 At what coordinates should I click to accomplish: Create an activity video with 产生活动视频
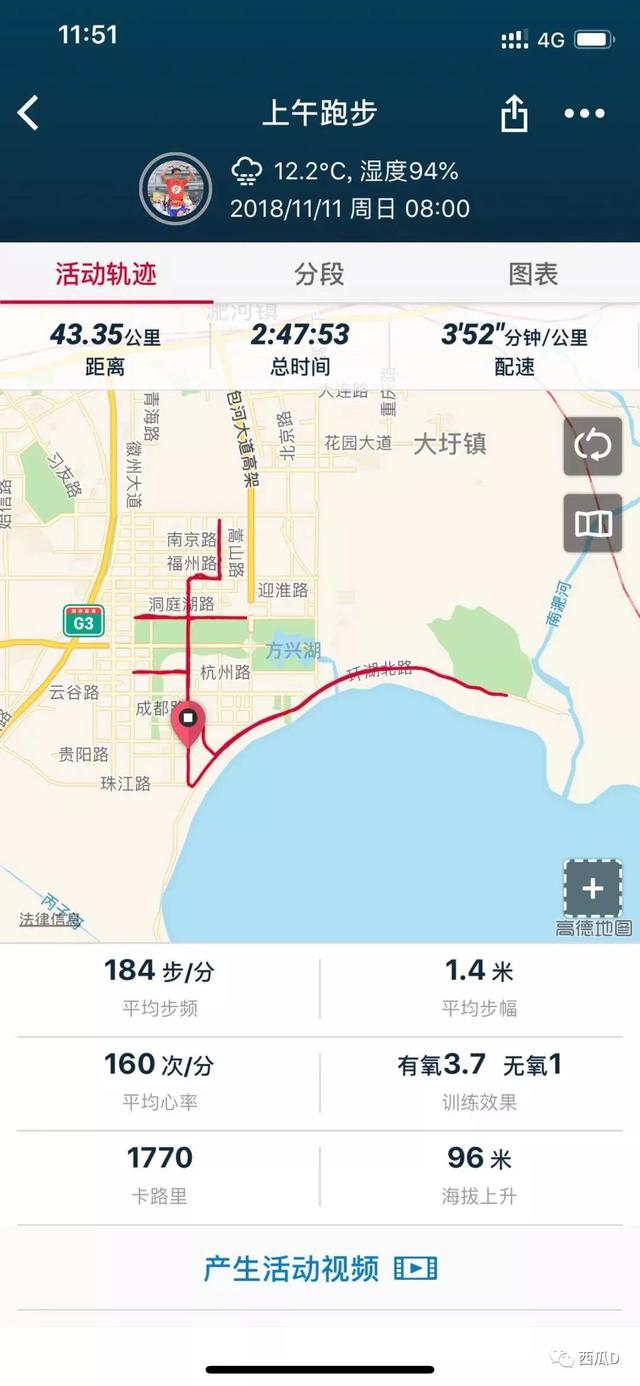(320, 1269)
